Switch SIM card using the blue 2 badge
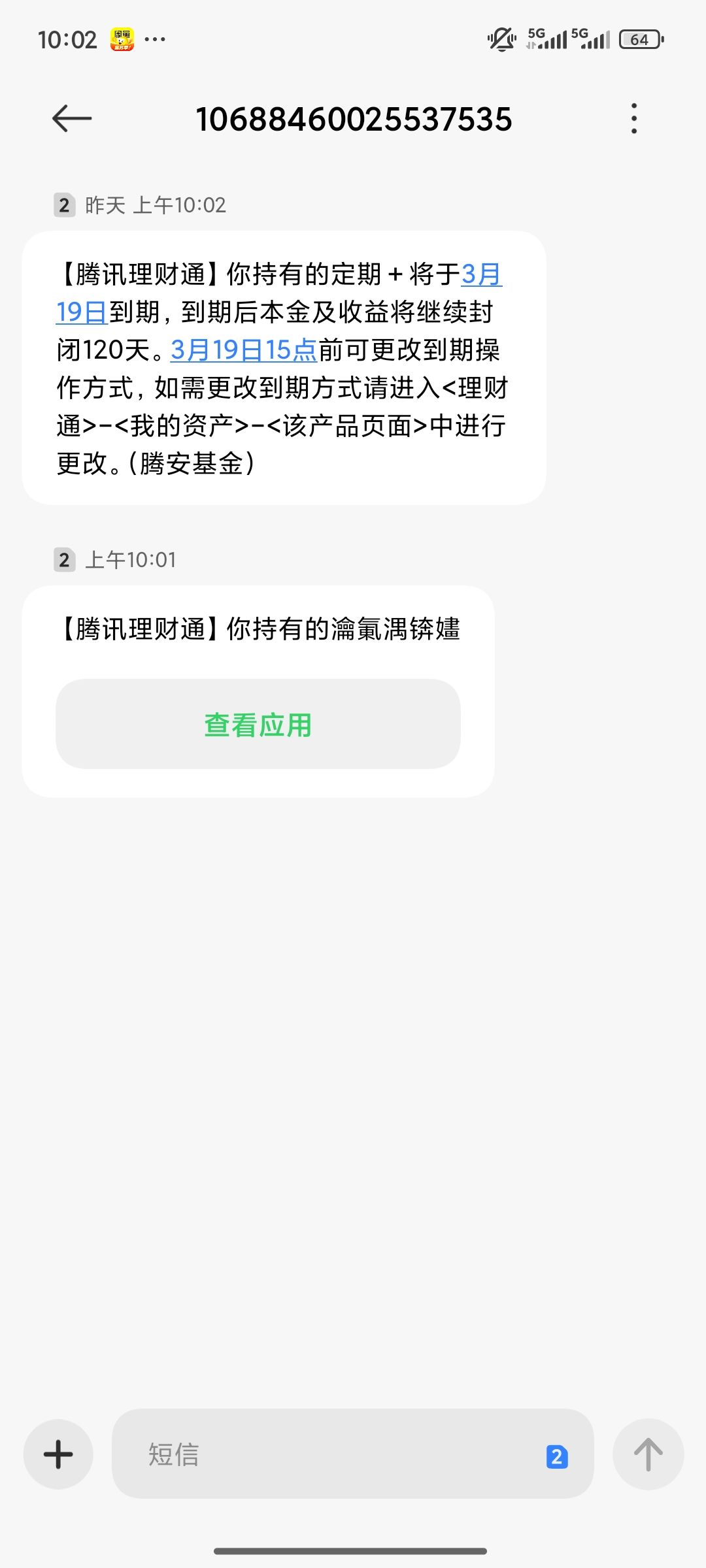 pyautogui.click(x=557, y=1456)
